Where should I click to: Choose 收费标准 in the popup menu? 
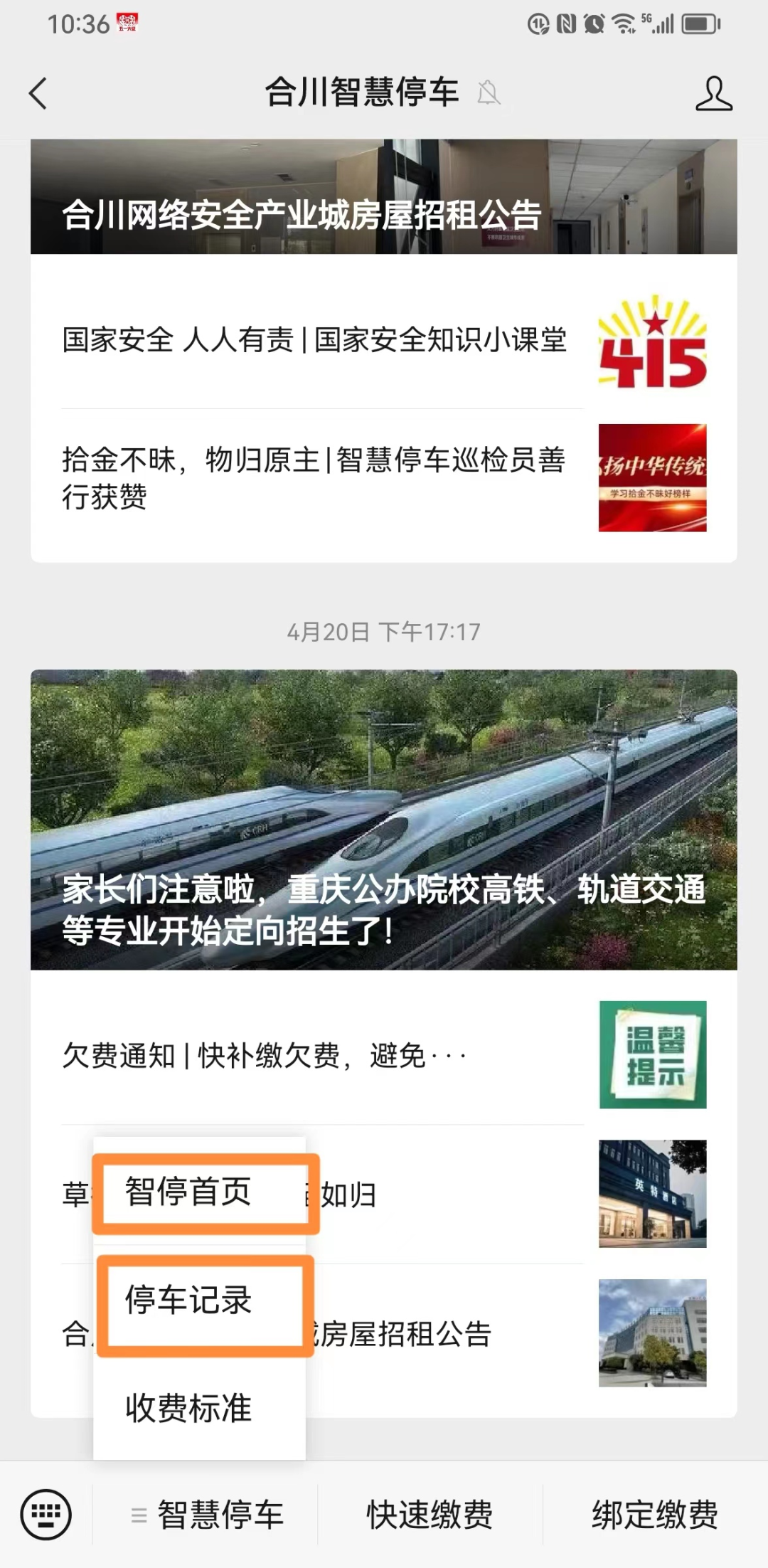(x=189, y=1408)
